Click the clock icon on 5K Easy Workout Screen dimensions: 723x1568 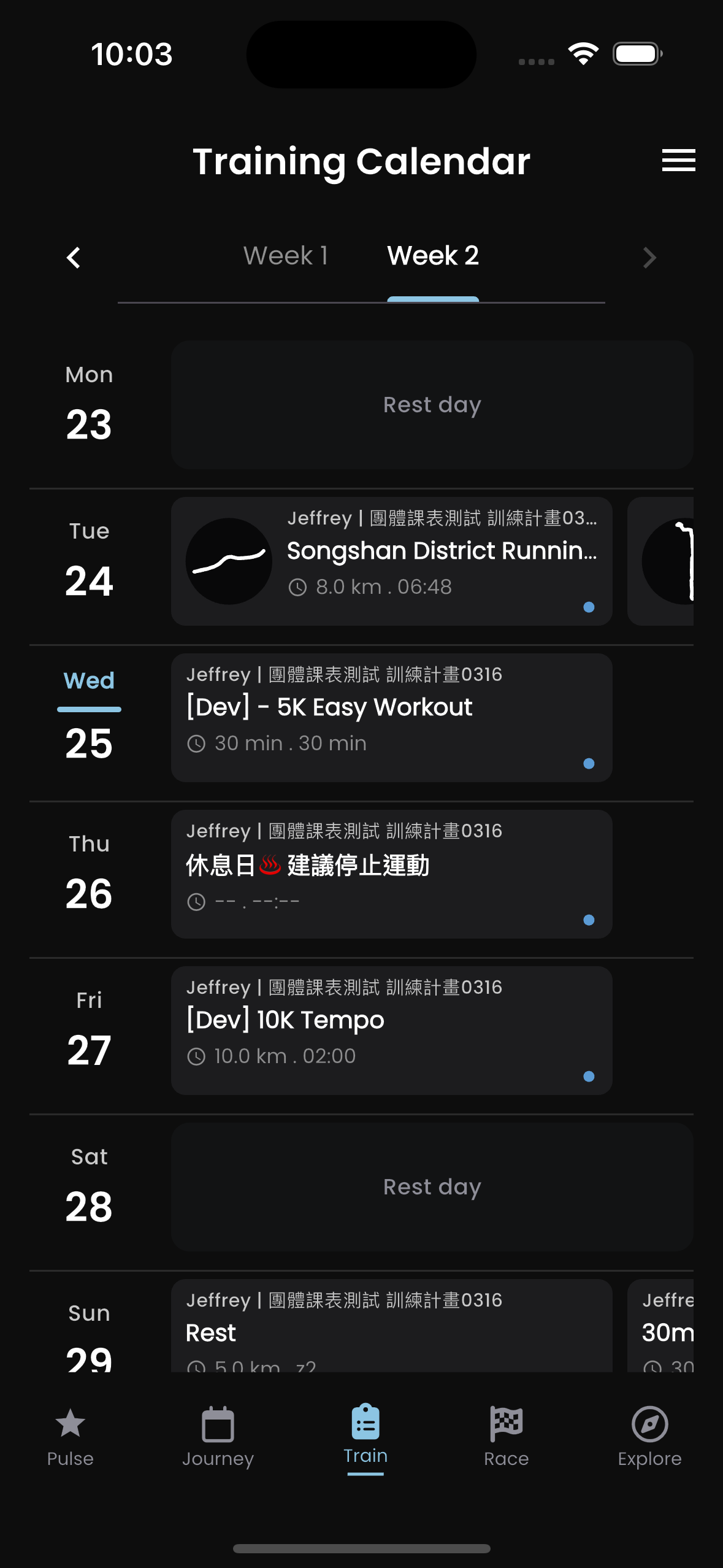(196, 743)
